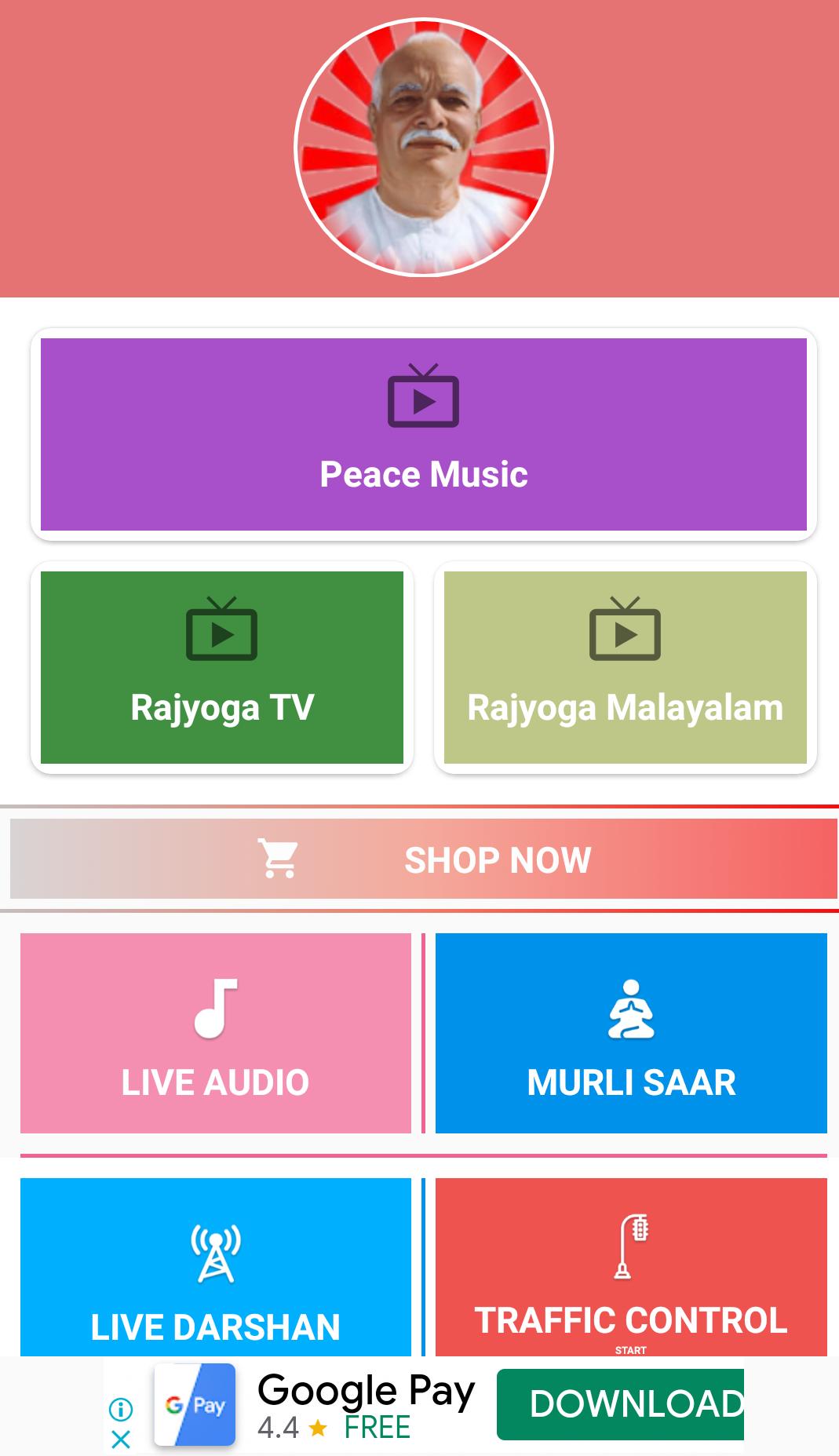This screenshot has width=839, height=1456.
Task: Open the ad info icon
Action: tap(121, 1410)
